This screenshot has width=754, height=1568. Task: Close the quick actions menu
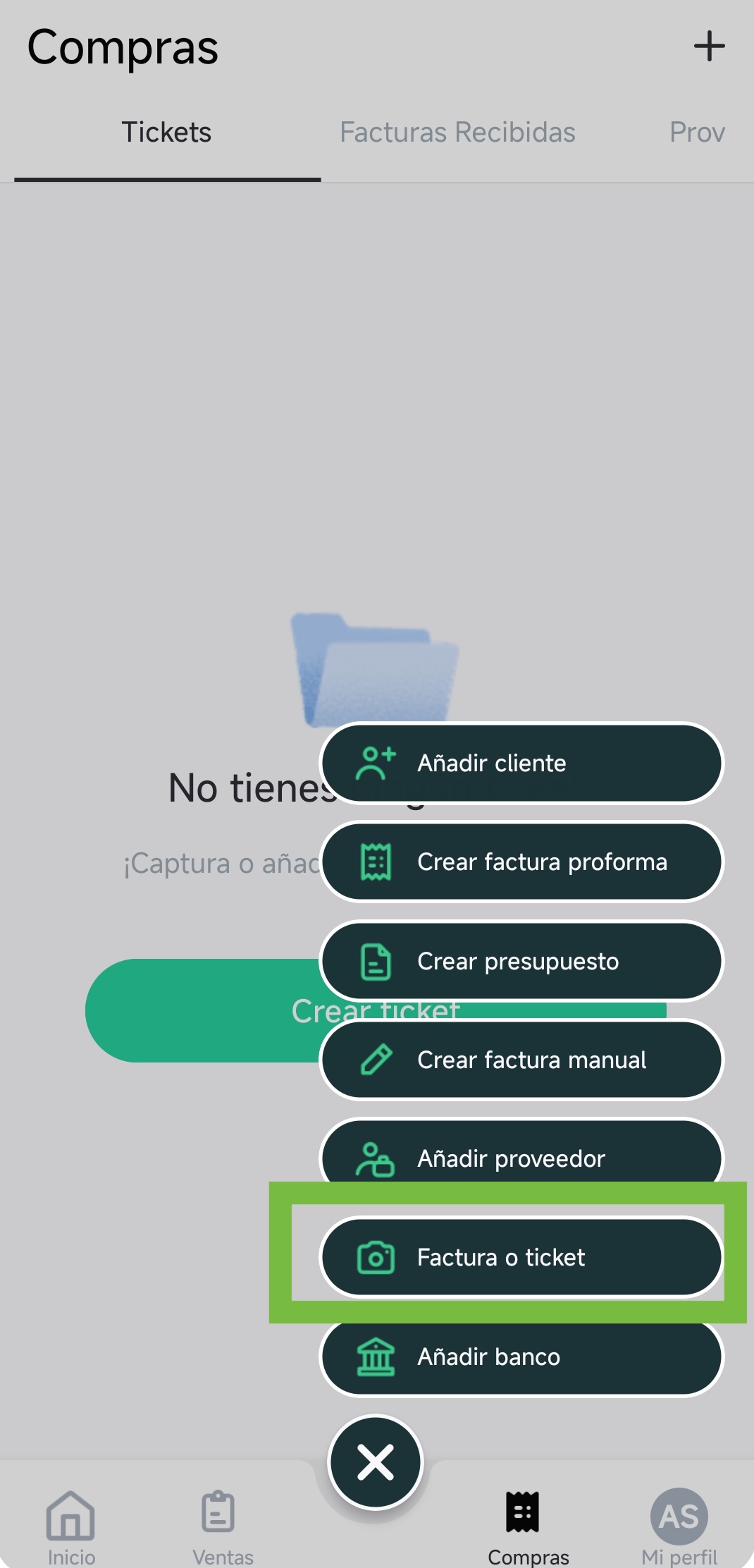376,1462
